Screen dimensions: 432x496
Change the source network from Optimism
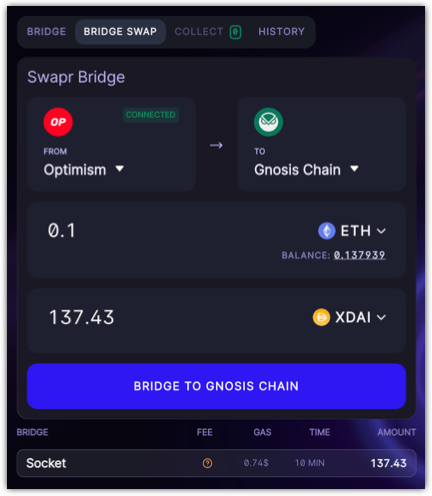[84, 170]
